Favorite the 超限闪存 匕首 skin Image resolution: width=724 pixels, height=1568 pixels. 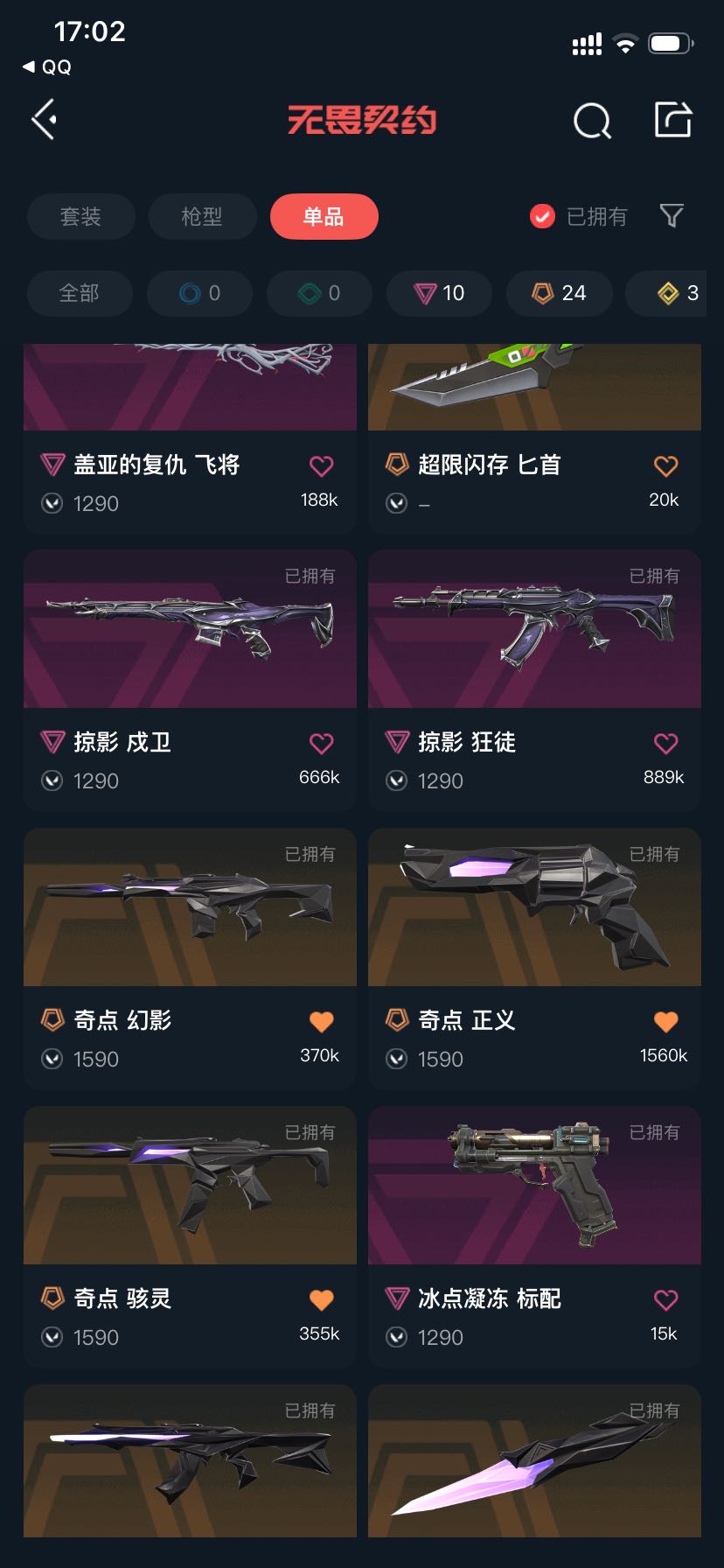[665, 466]
